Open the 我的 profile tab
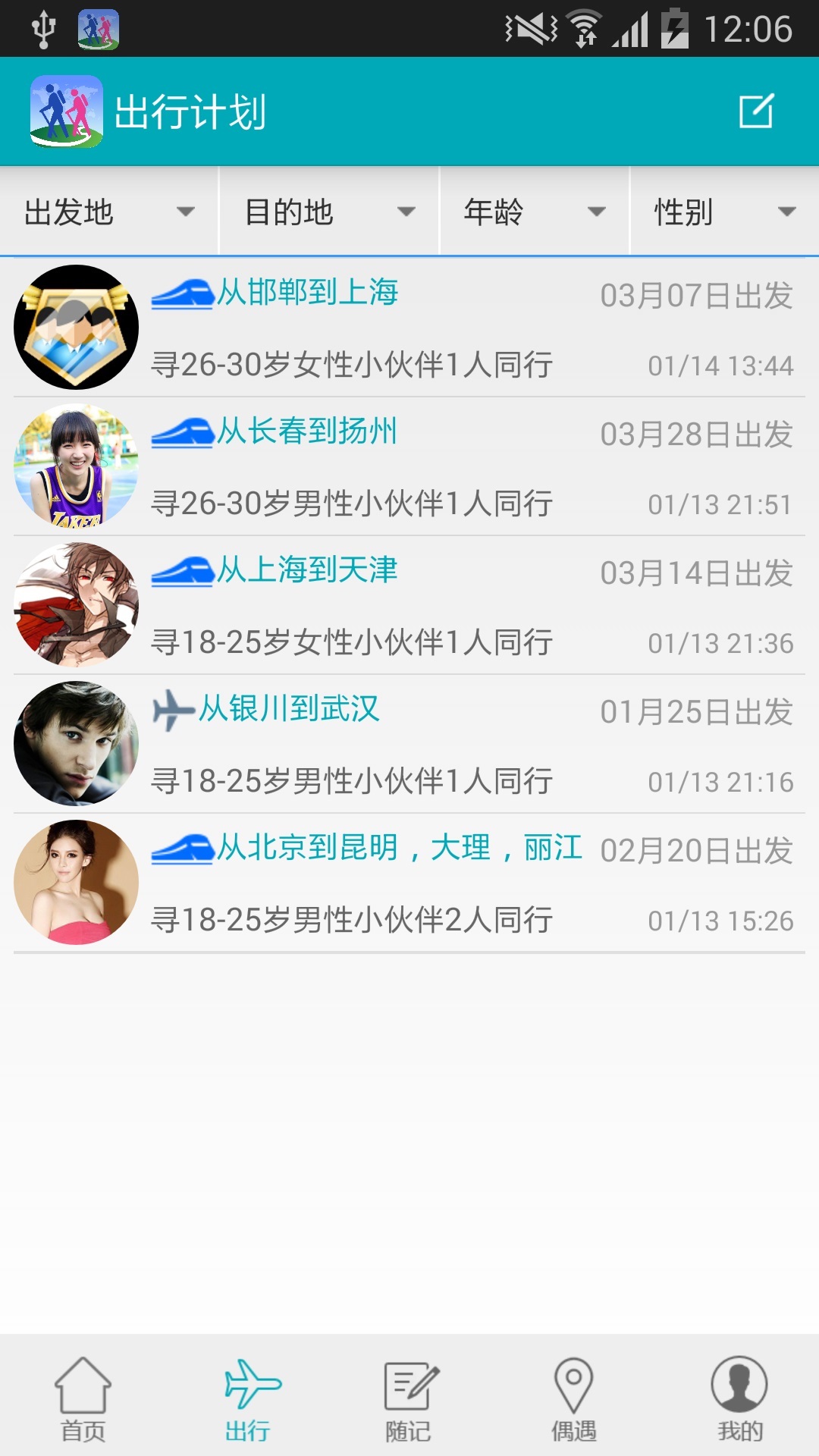Viewport: 819px width, 1456px height. [739, 1398]
